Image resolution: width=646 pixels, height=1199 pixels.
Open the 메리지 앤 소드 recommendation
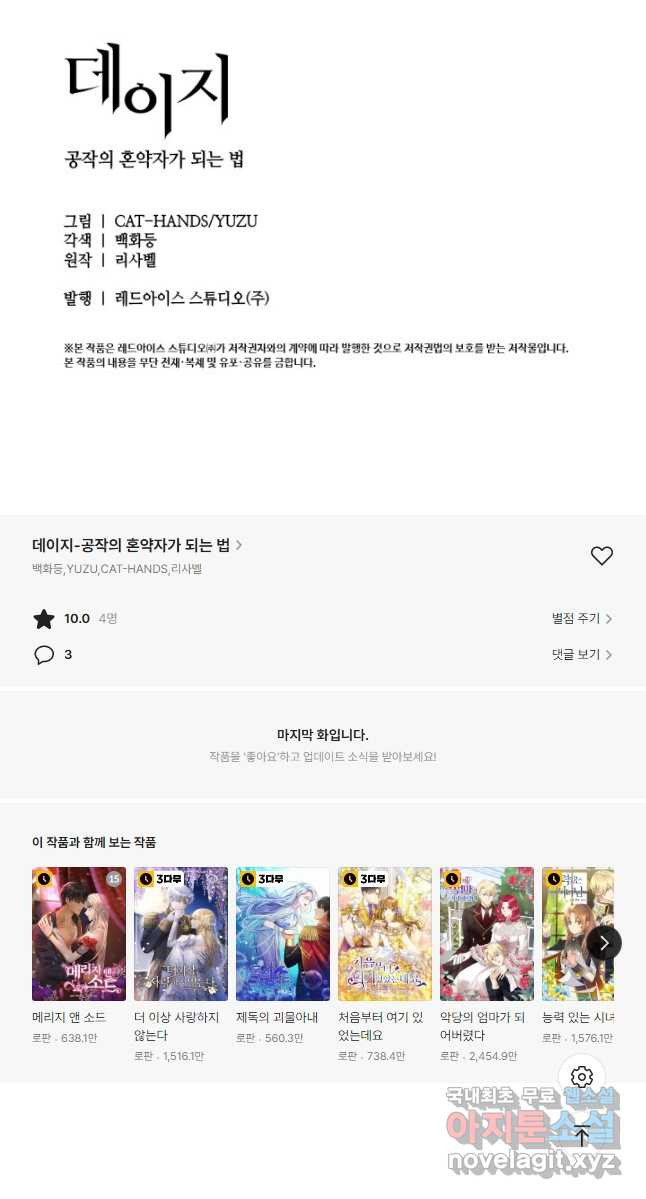tap(79, 934)
